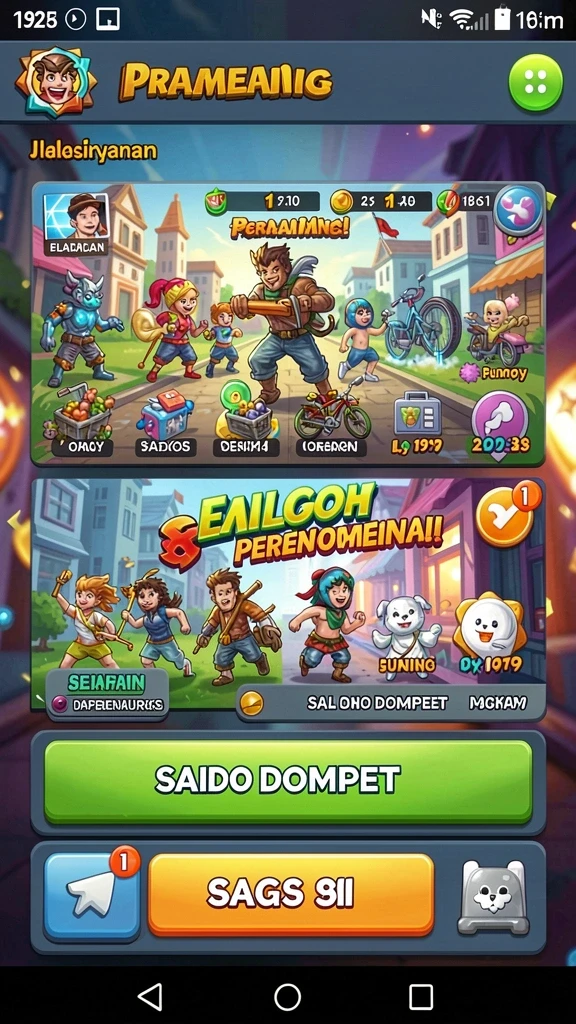
Task: Go to the home screen via system home button
Action: pos(287,997)
